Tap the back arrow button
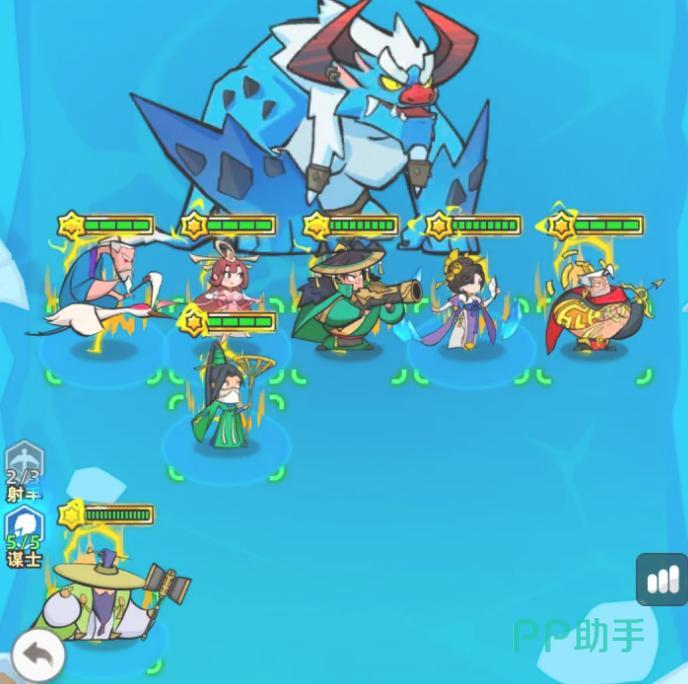Image resolution: width=688 pixels, height=684 pixels. point(38,656)
